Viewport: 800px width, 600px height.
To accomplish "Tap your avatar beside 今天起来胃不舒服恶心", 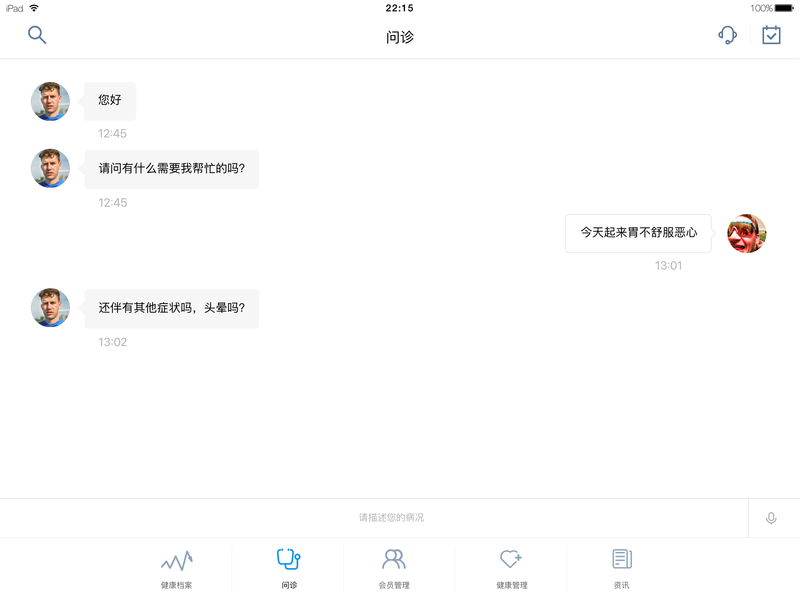I will (746, 233).
